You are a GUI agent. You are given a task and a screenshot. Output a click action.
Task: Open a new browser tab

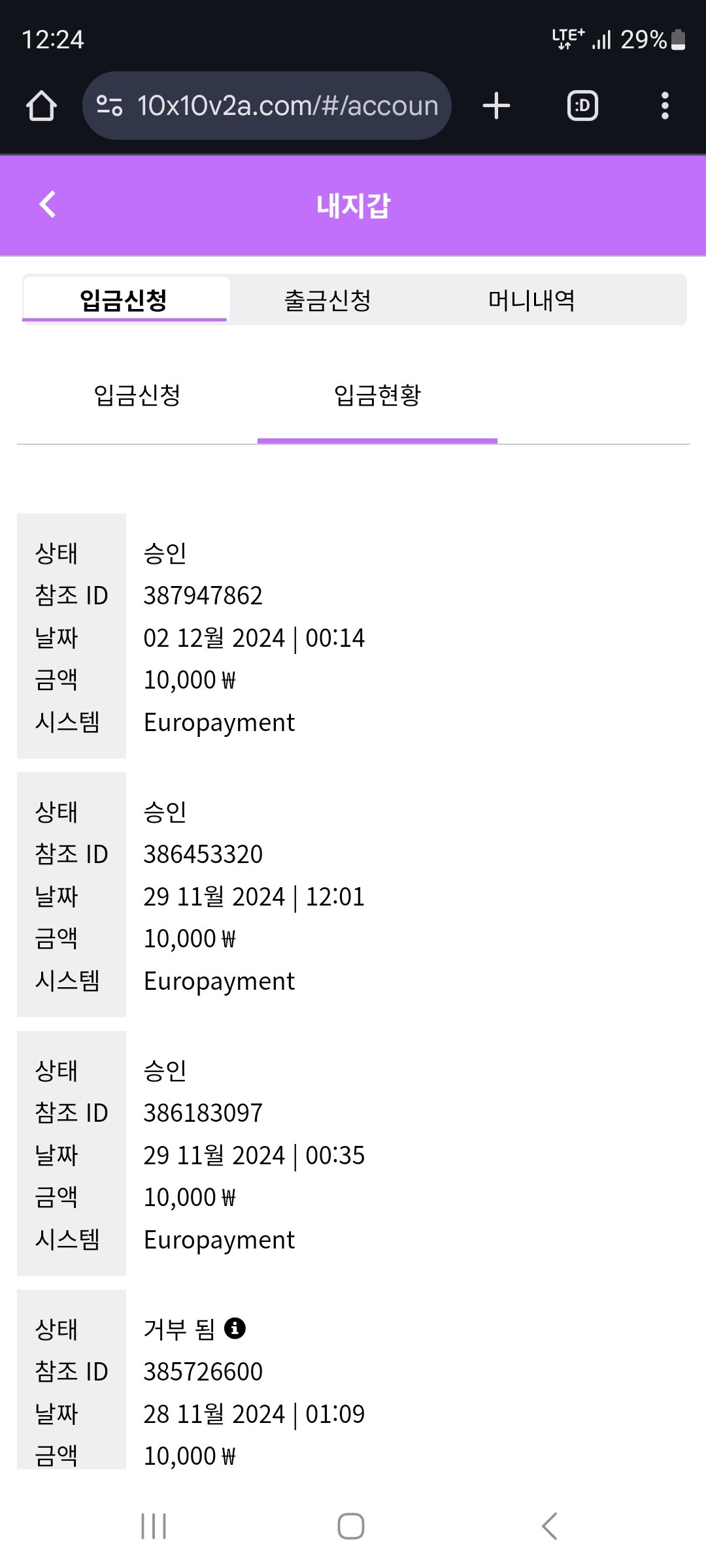pyautogui.click(x=496, y=106)
